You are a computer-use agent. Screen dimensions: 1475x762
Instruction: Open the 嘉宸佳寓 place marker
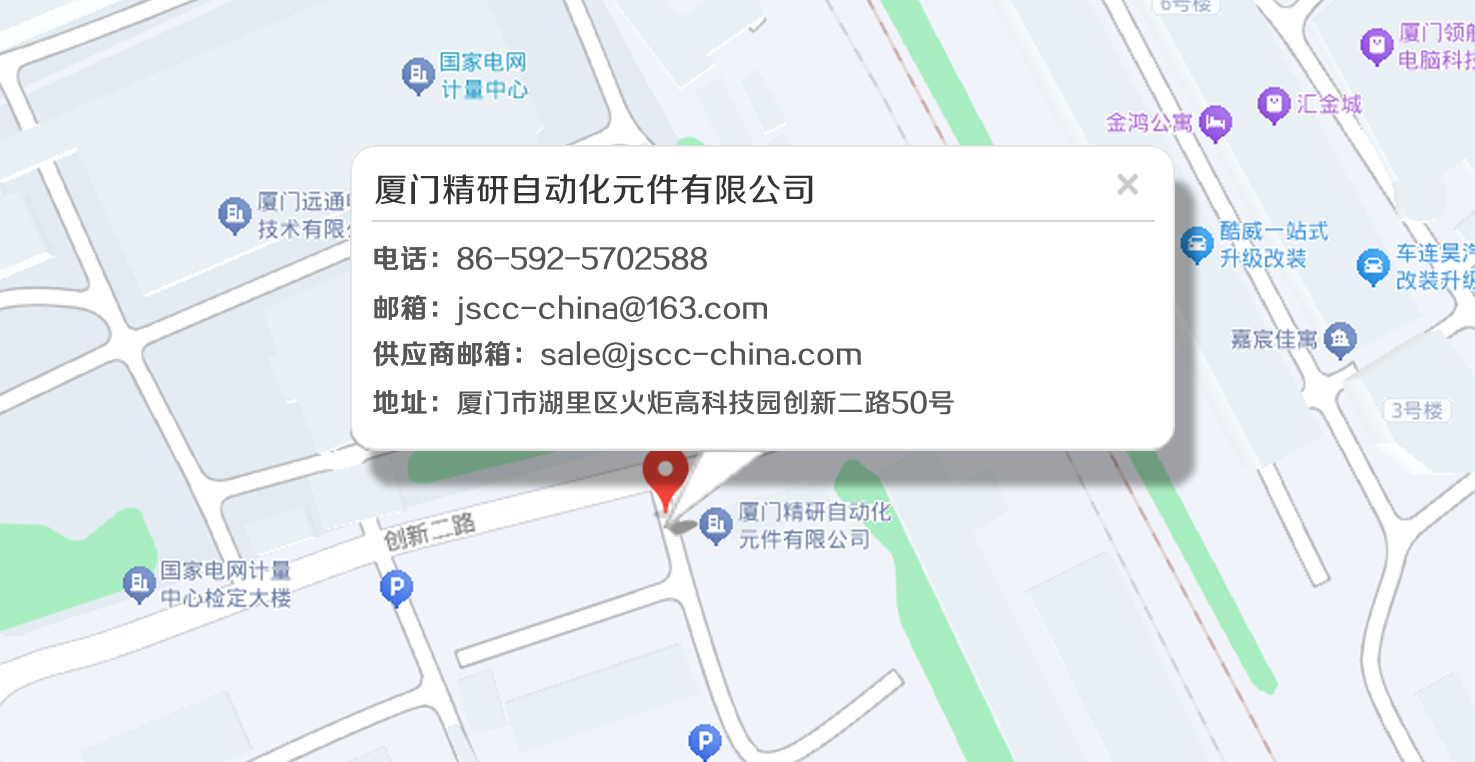(x=1339, y=340)
